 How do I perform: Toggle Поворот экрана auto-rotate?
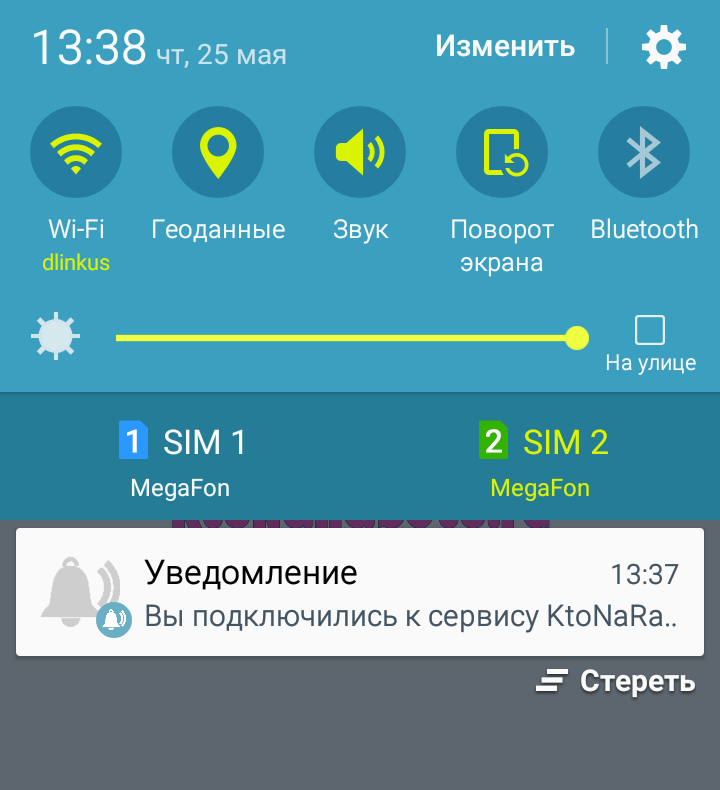(x=502, y=152)
